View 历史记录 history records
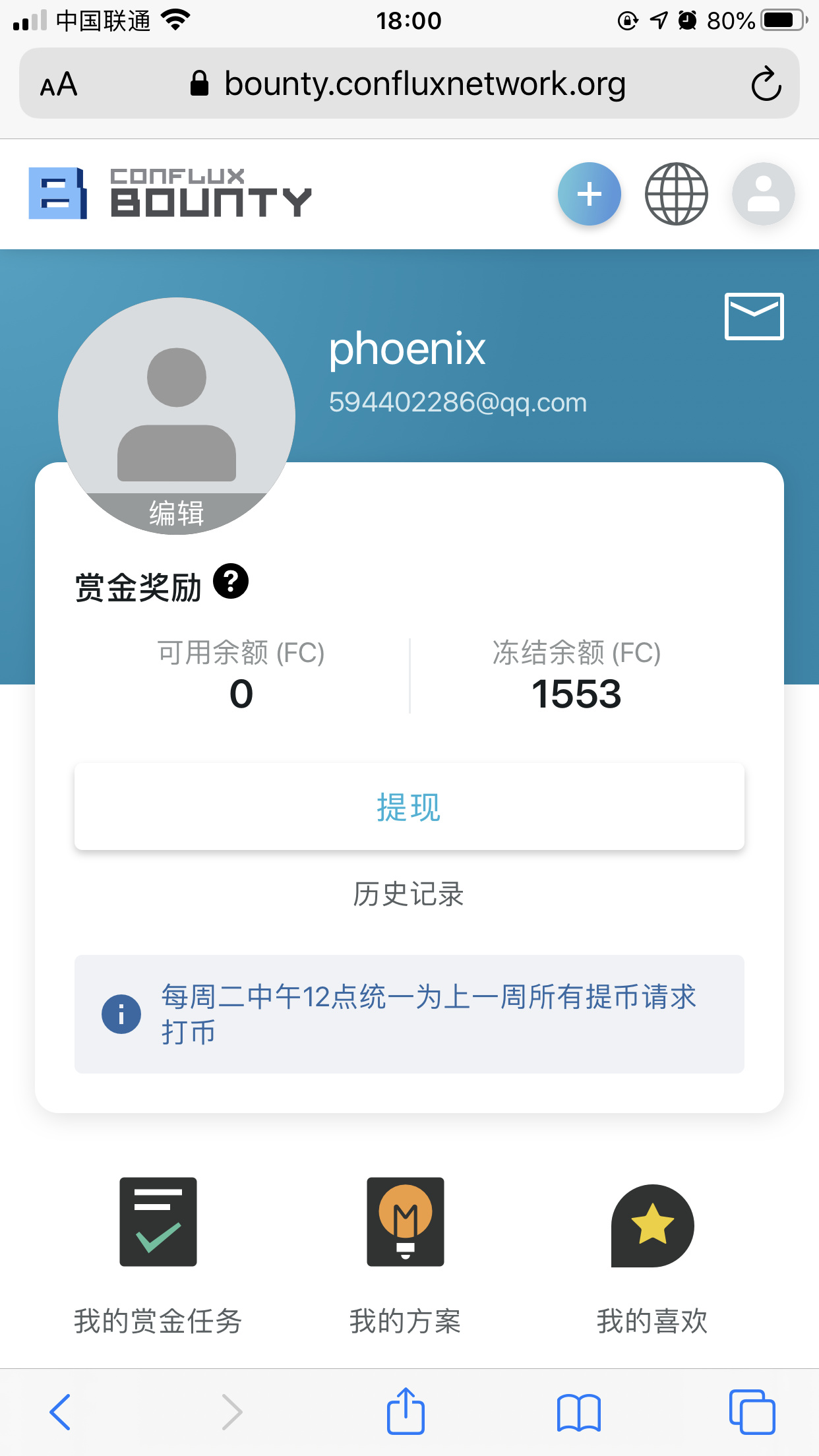 click(x=409, y=894)
